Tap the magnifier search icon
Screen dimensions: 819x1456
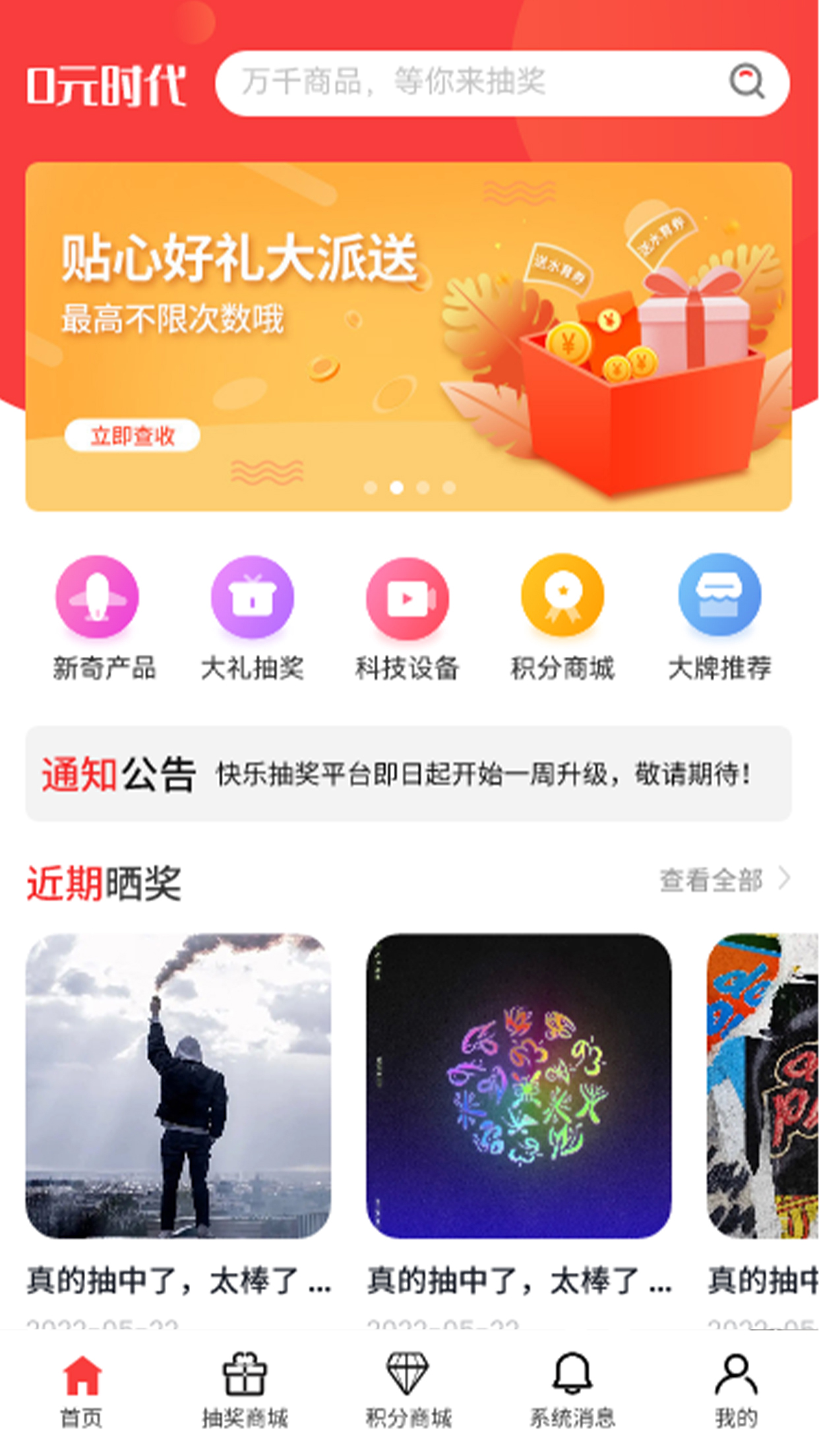pyautogui.click(x=746, y=82)
